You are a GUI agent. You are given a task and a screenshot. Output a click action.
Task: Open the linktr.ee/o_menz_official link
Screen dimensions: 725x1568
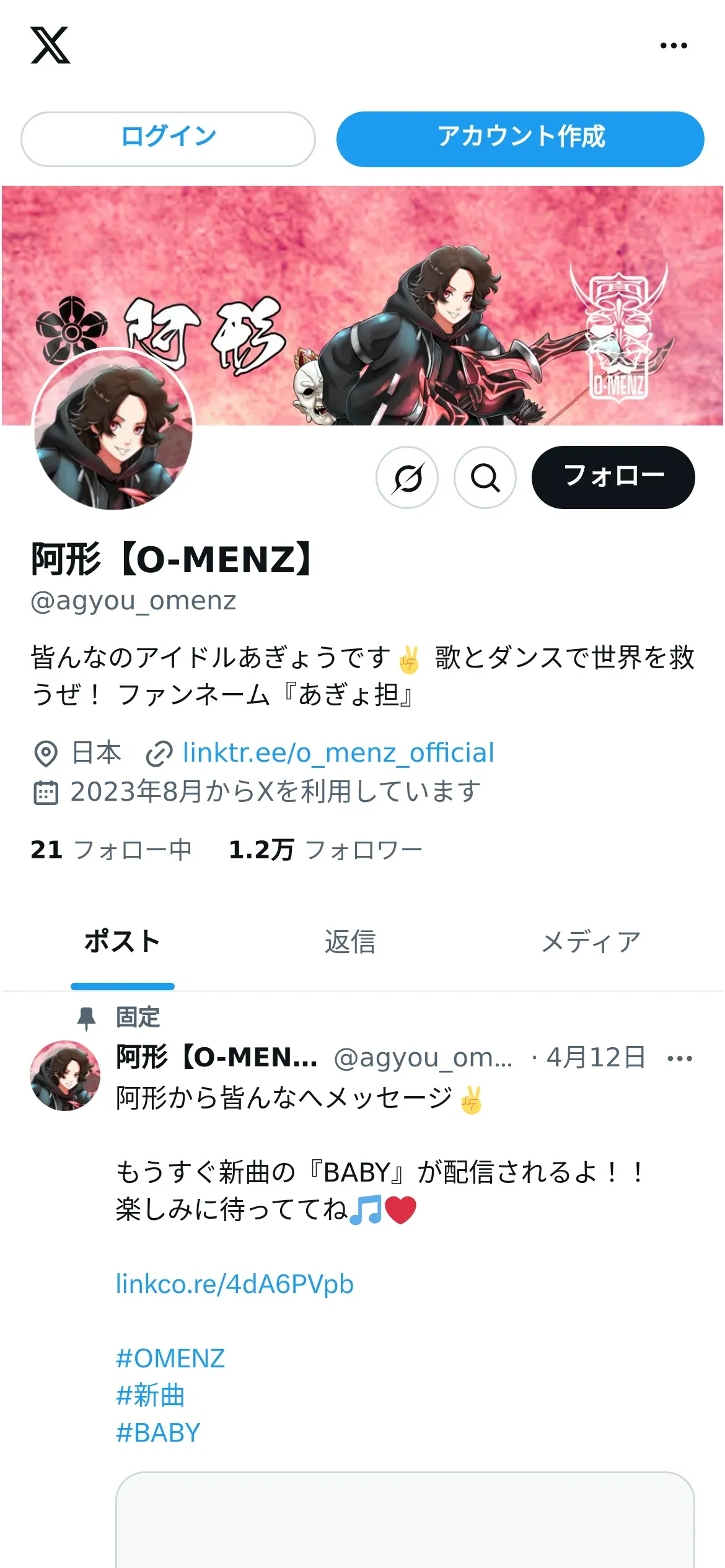click(338, 752)
